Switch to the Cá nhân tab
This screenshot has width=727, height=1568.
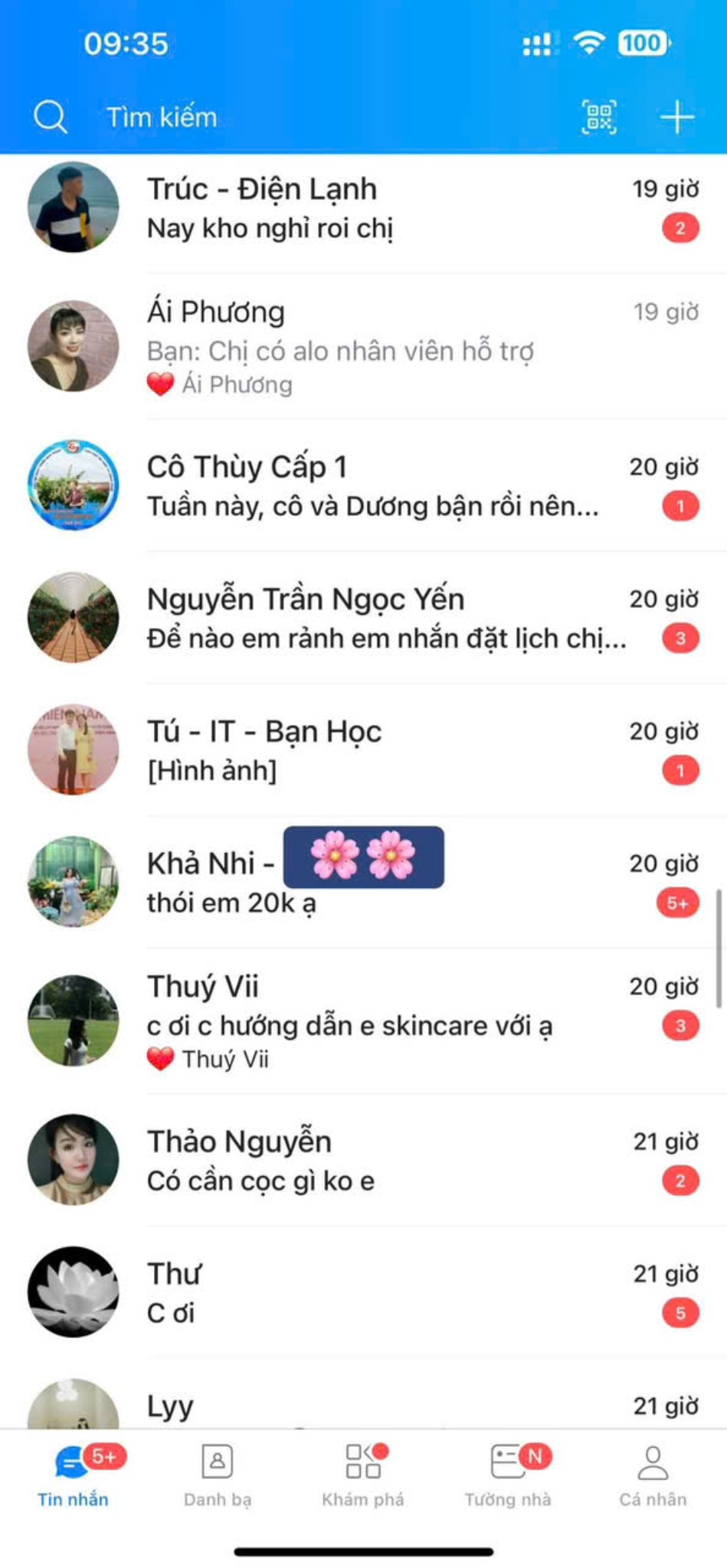pos(653,1475)
